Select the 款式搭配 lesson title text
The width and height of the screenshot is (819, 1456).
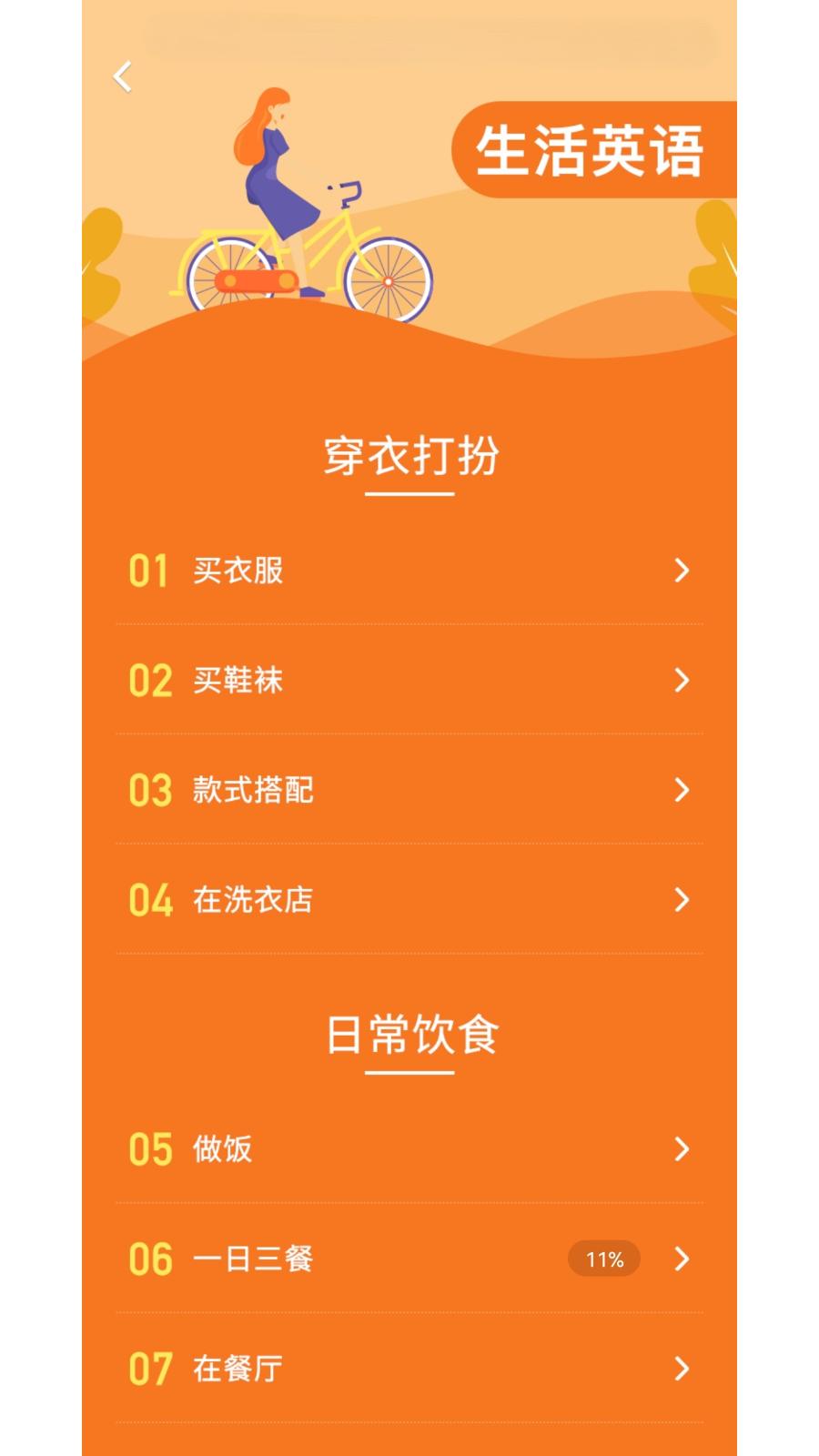(255, 791)
